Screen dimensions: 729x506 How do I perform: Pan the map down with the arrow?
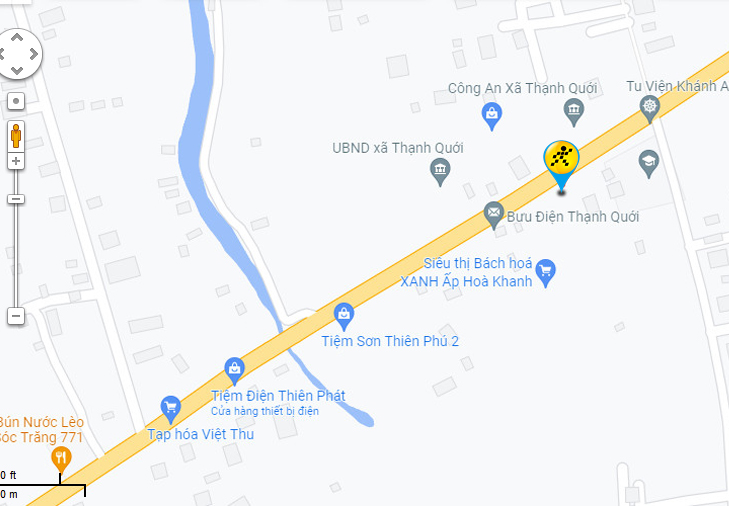point(17,70)
